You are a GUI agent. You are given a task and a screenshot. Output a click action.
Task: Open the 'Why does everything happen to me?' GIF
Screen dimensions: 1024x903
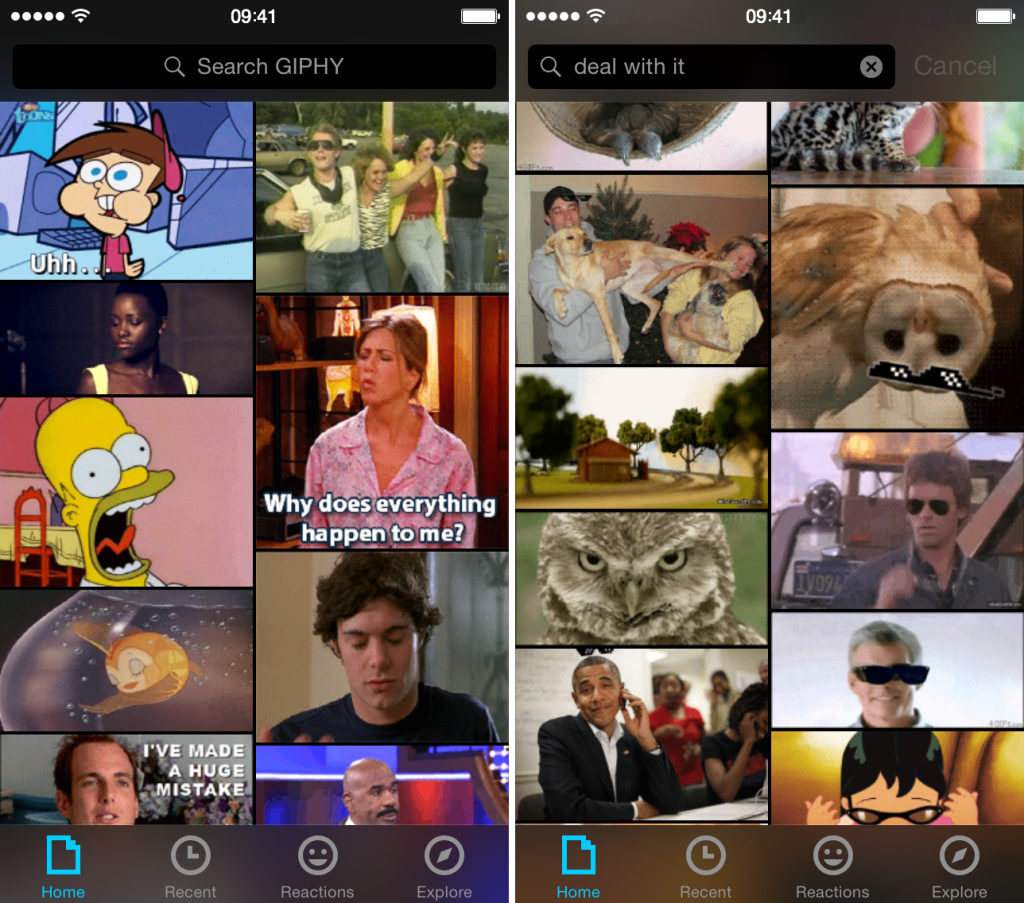382,422
